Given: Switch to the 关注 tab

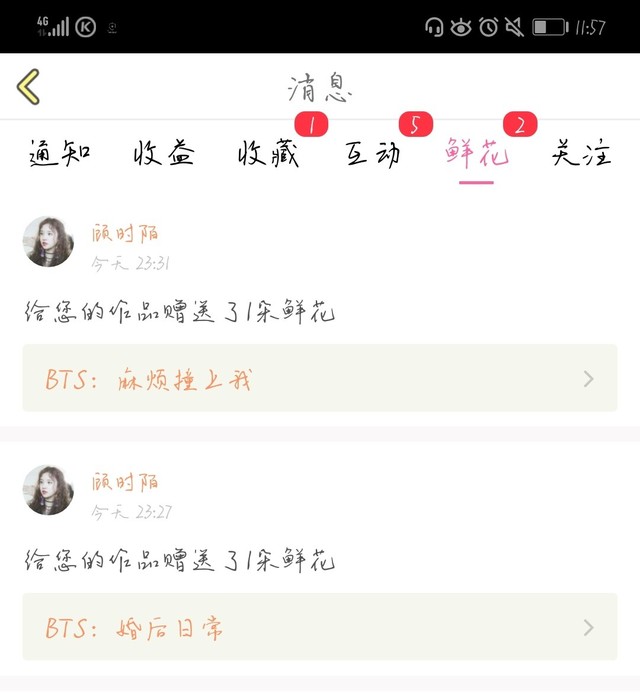Looking at the screenshot, I should tap(581, 154).
